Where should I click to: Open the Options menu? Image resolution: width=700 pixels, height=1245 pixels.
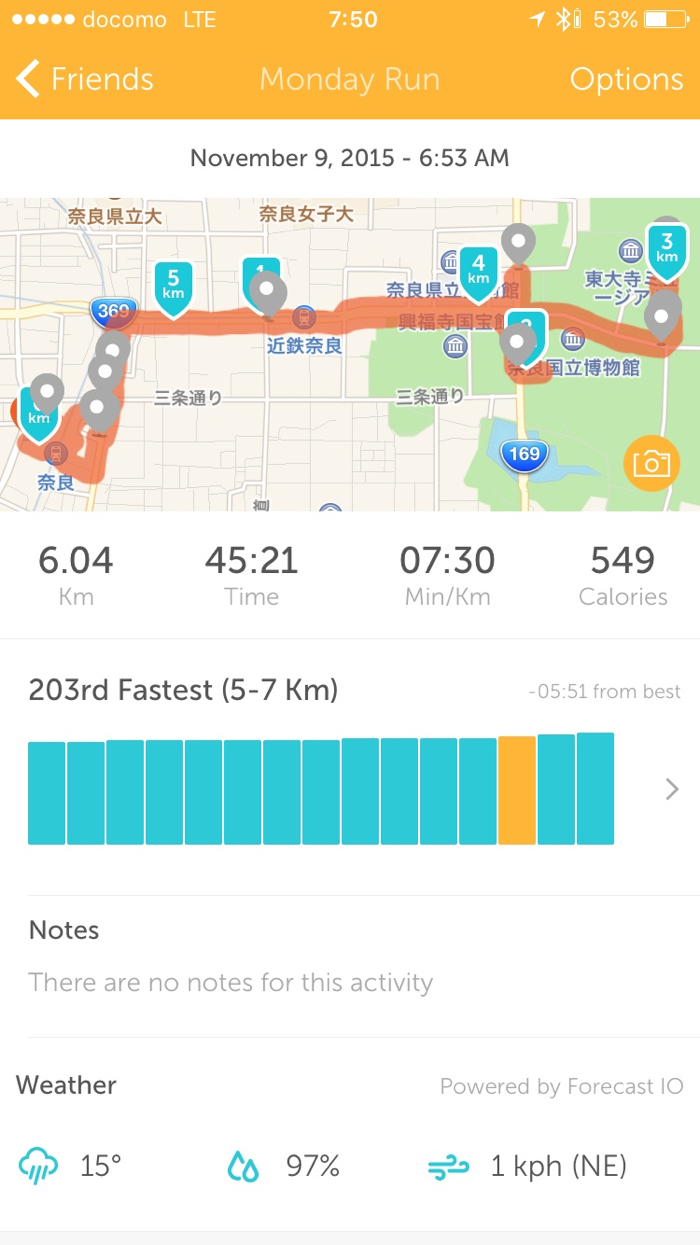click(626, 80)
